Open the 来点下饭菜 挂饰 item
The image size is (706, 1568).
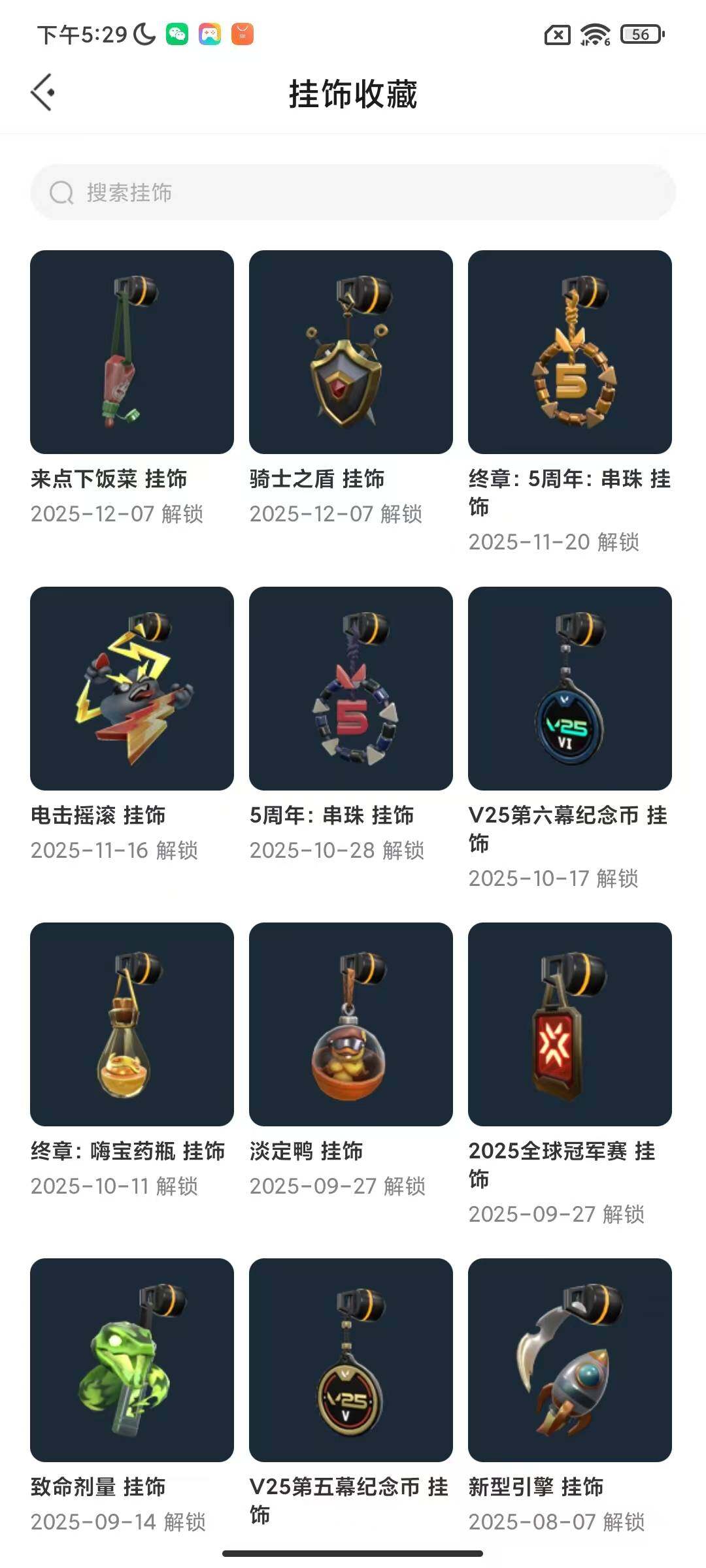click(132, 352)
